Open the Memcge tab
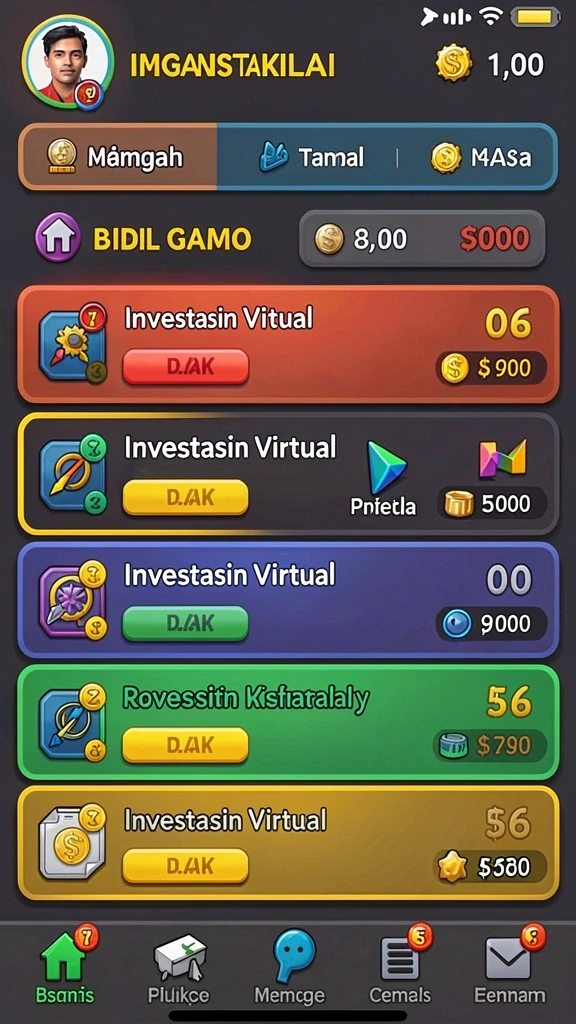Viewport: 576px width, 1024px height. (289, 967)
